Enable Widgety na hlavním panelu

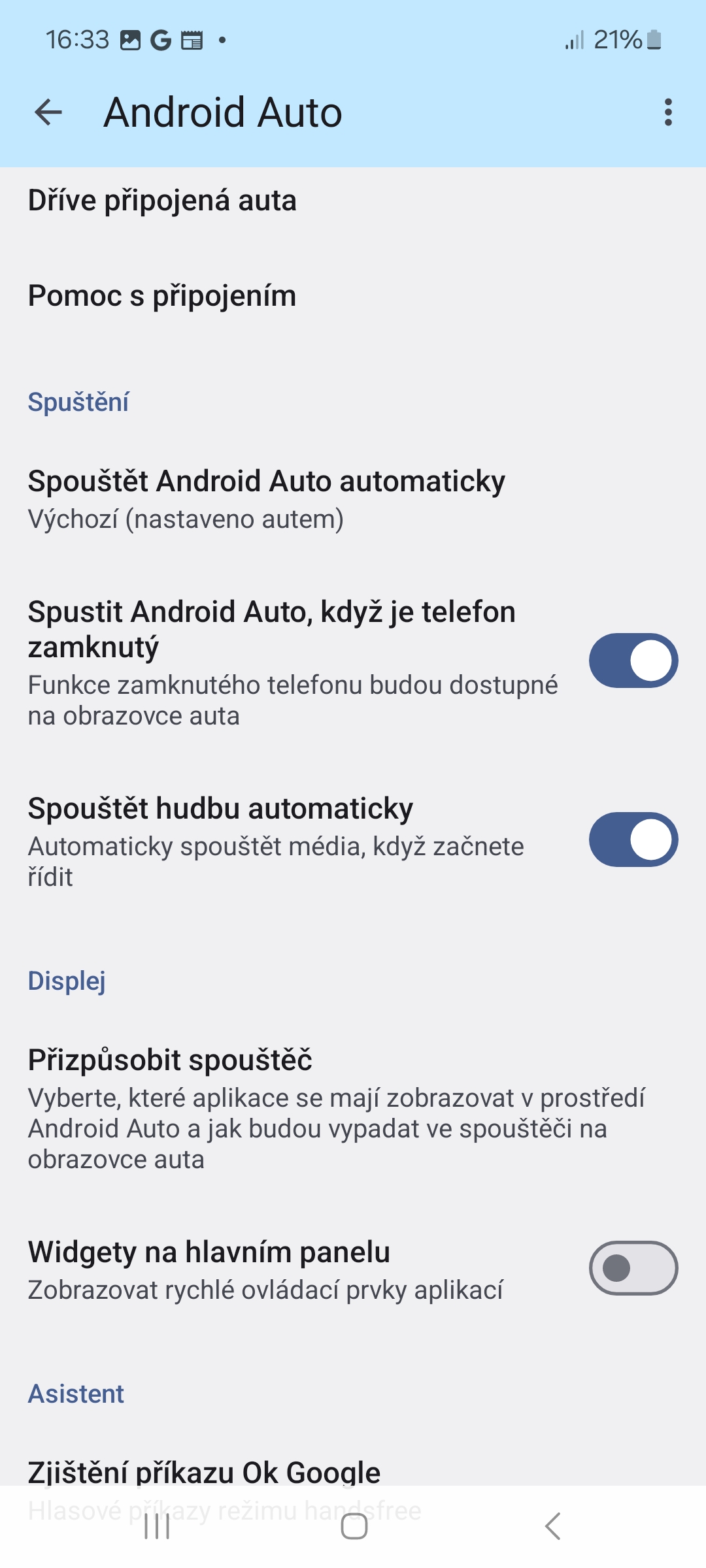point(633,1268)
